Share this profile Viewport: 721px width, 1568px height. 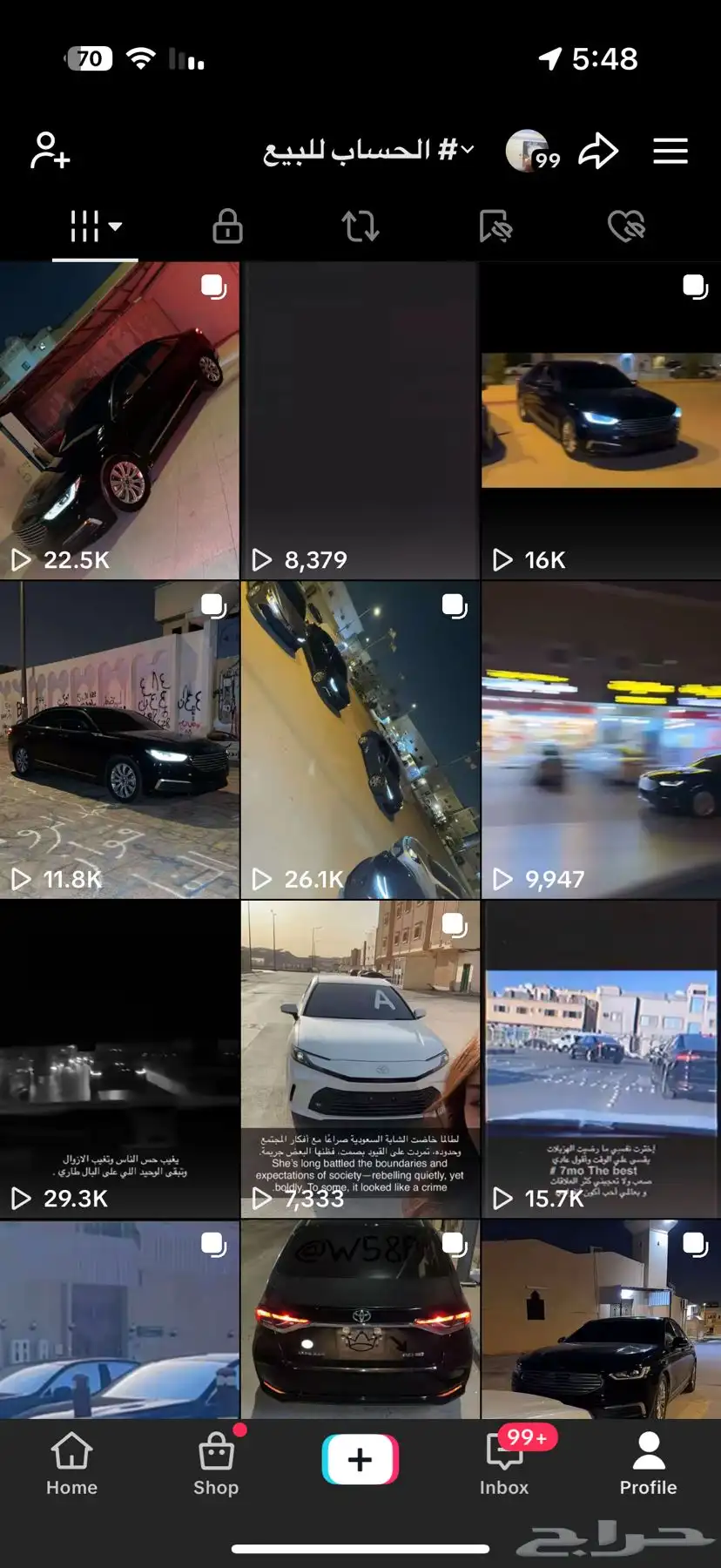(x=599, y=151)
